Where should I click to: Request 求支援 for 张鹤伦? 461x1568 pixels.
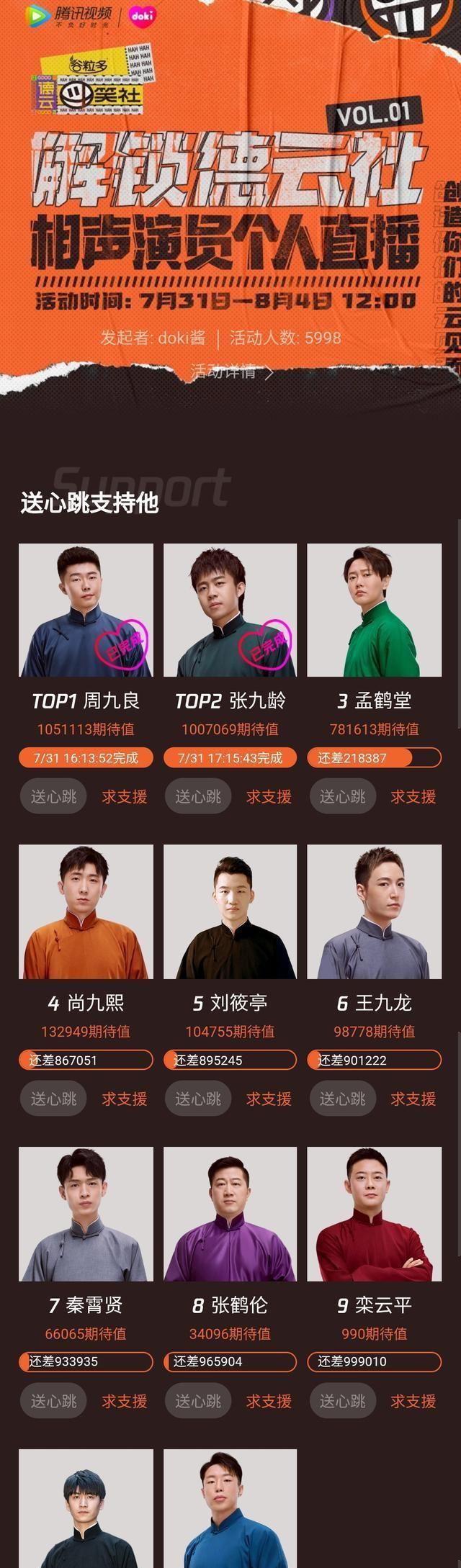click(269, 1401)
